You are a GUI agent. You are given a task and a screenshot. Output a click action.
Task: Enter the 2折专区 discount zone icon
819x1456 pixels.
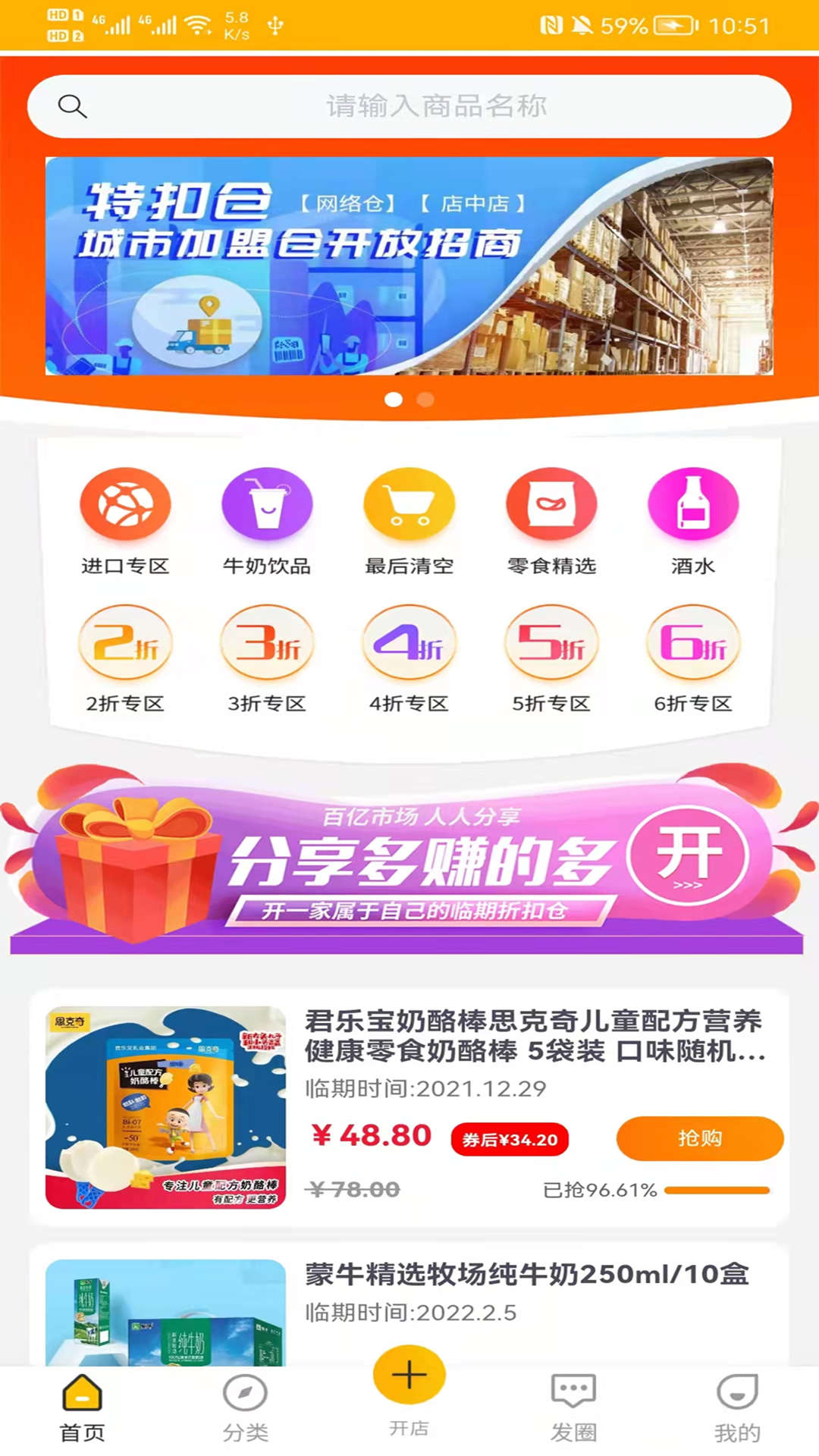coord(126,643)
